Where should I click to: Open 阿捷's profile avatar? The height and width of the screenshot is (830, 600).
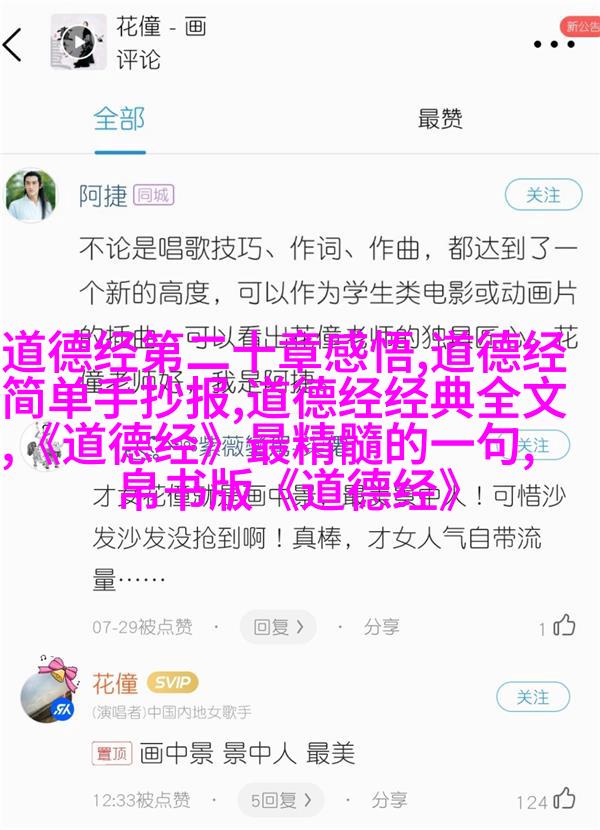coord(32,196)
